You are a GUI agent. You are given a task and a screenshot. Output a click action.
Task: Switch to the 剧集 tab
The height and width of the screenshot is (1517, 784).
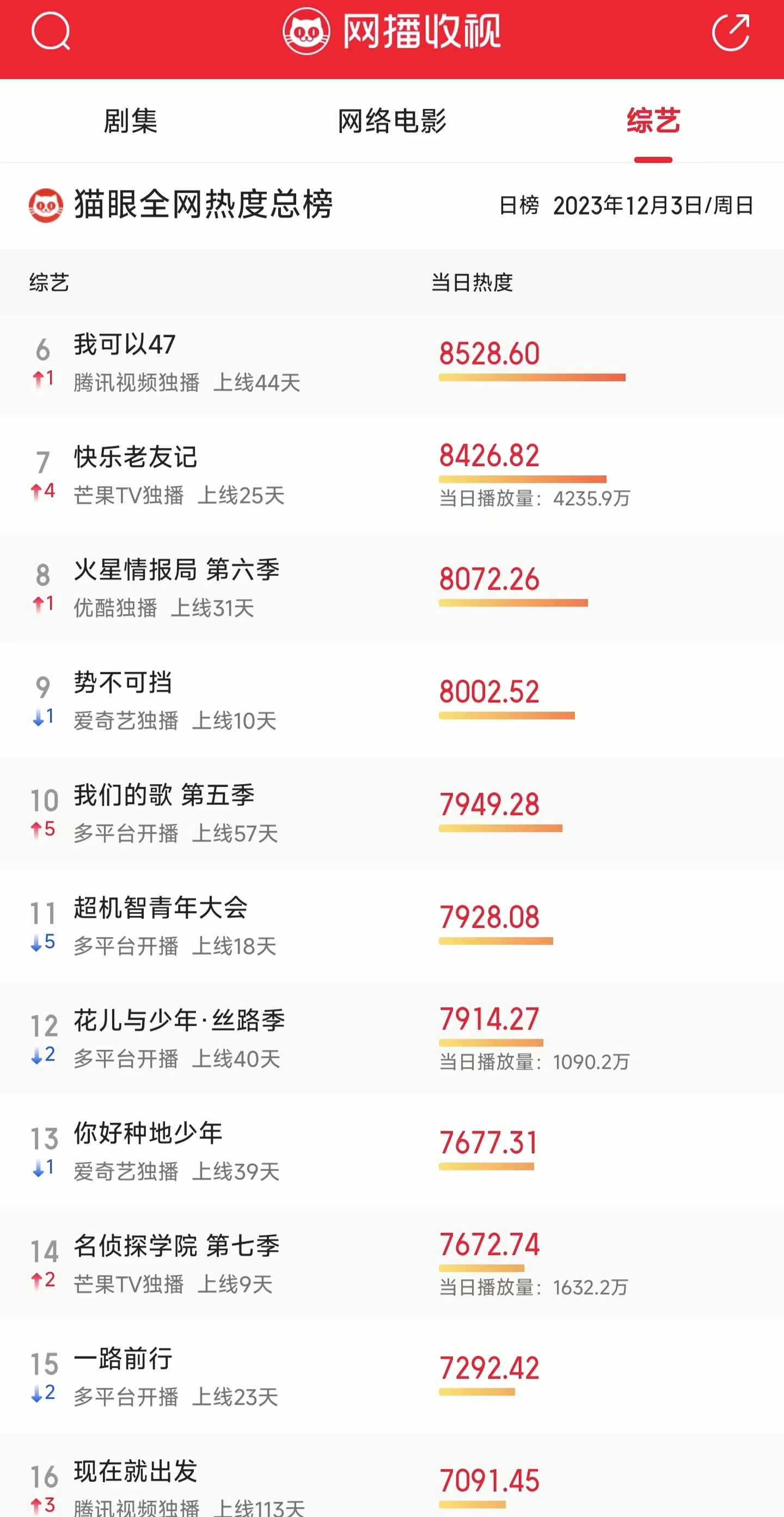tap(130, 121)
